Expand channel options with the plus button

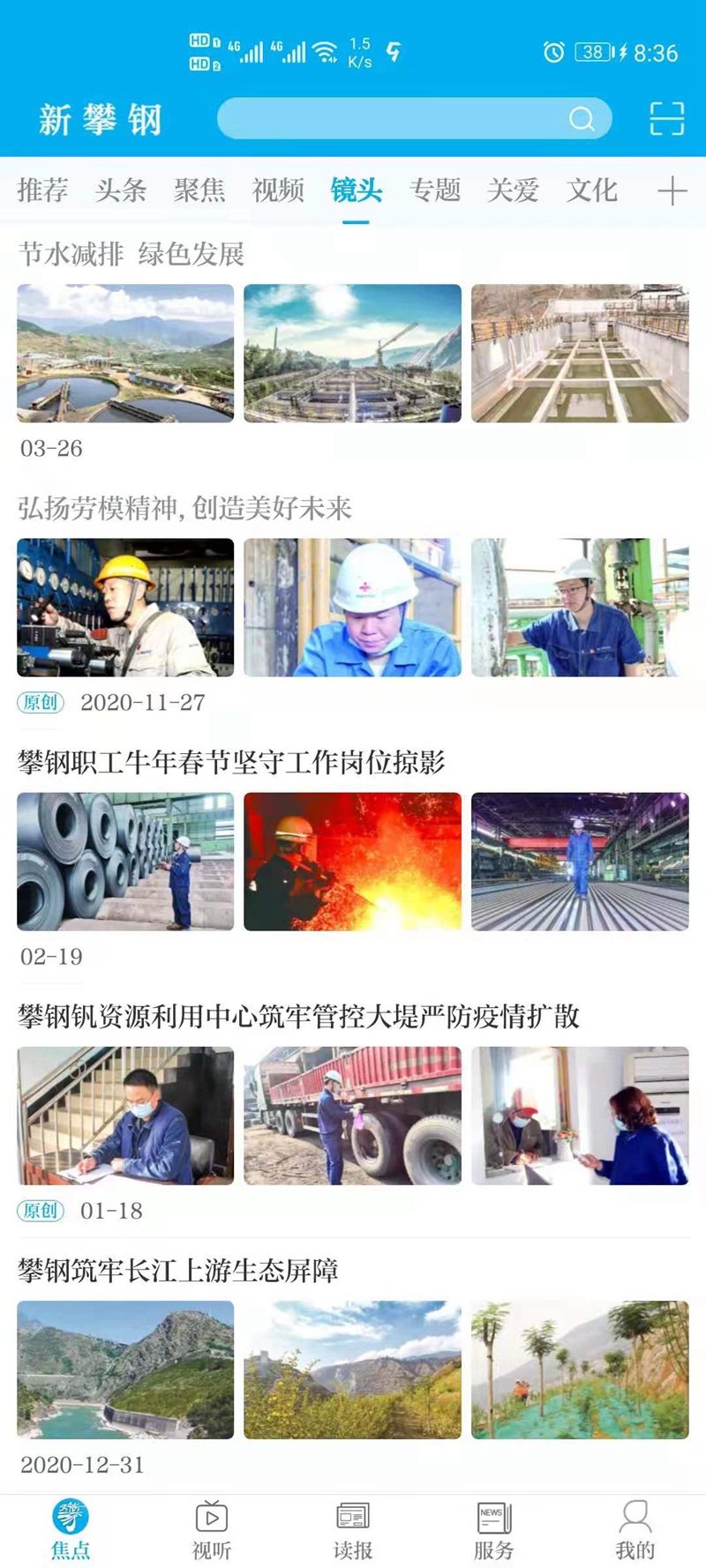[672, 190]
